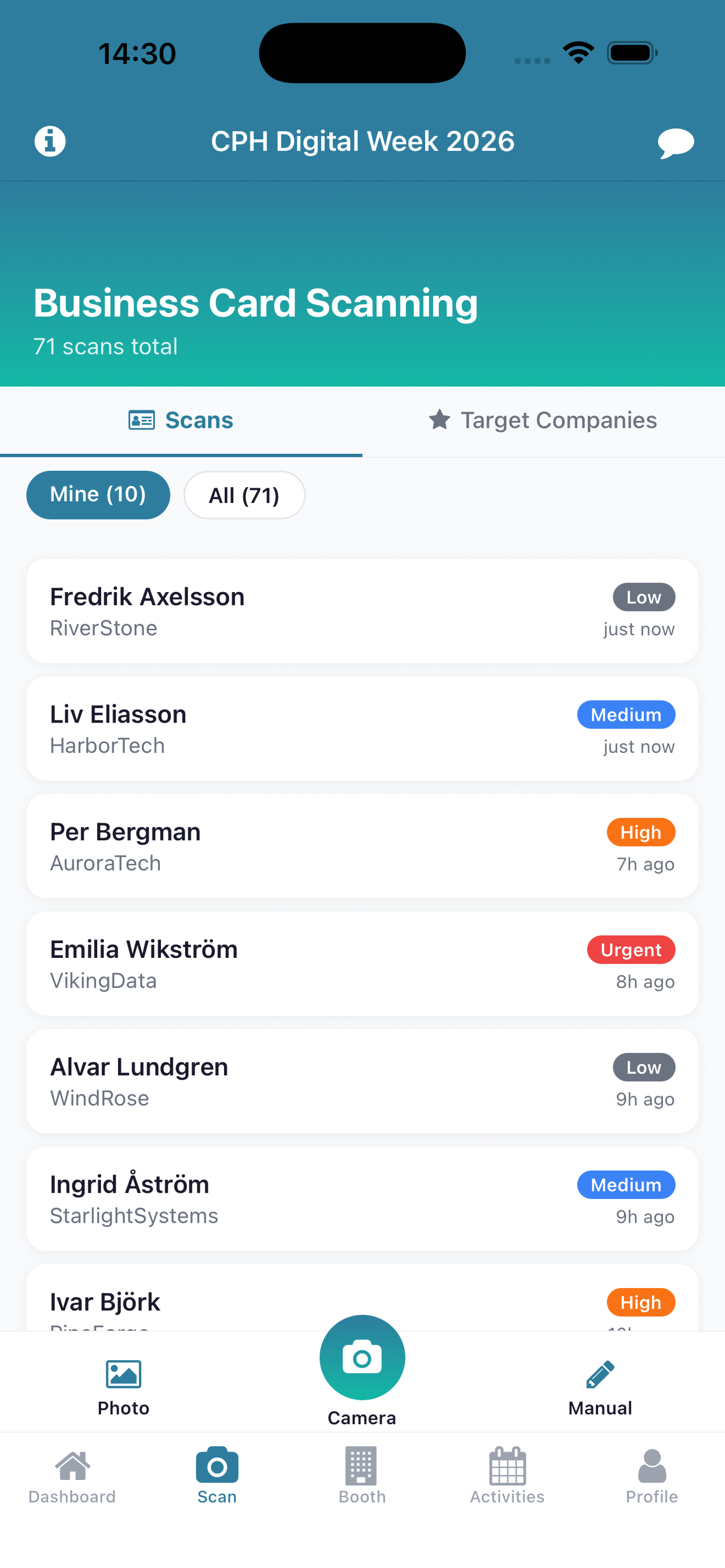The image size is (725, 1568).
Task: Select the Photo scan option
Action: click(123, 1377)
